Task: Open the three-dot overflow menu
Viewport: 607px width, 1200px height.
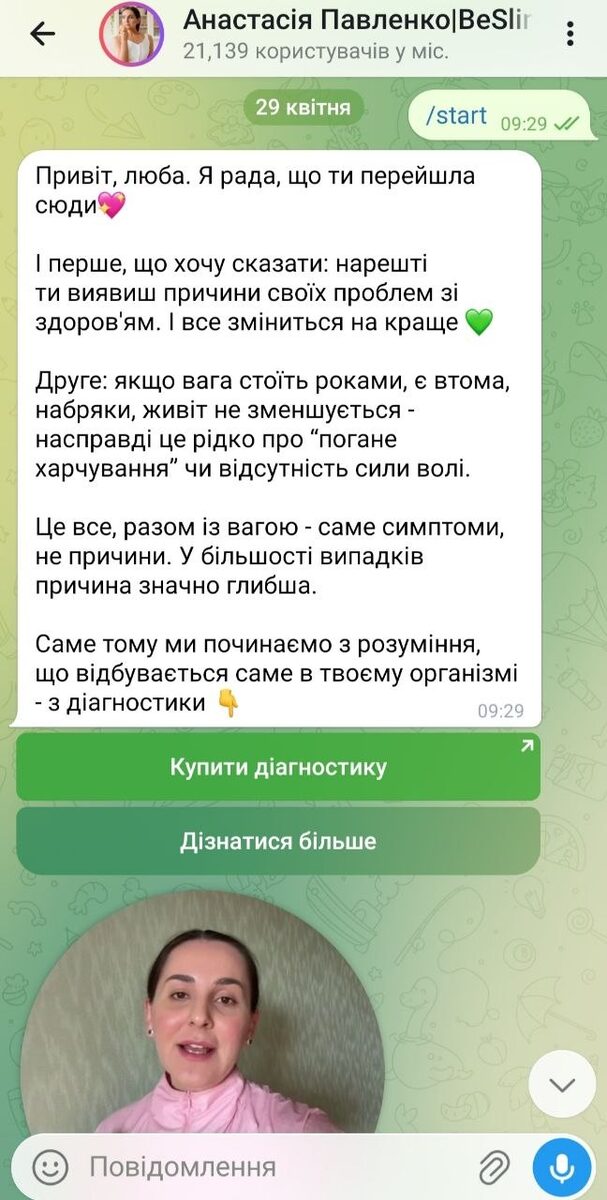Action: point(571,34)
